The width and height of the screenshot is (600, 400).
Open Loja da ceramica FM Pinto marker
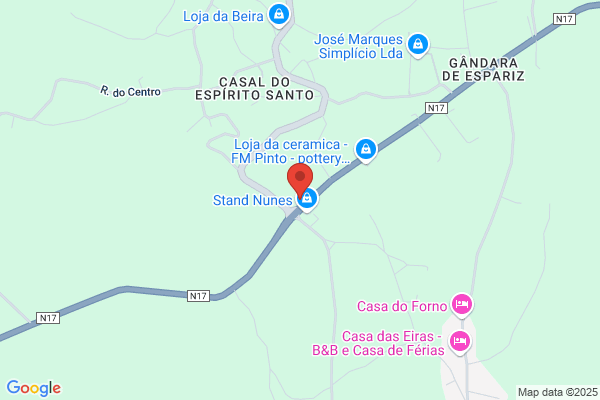pyautogui.click(x=367, y=150)
